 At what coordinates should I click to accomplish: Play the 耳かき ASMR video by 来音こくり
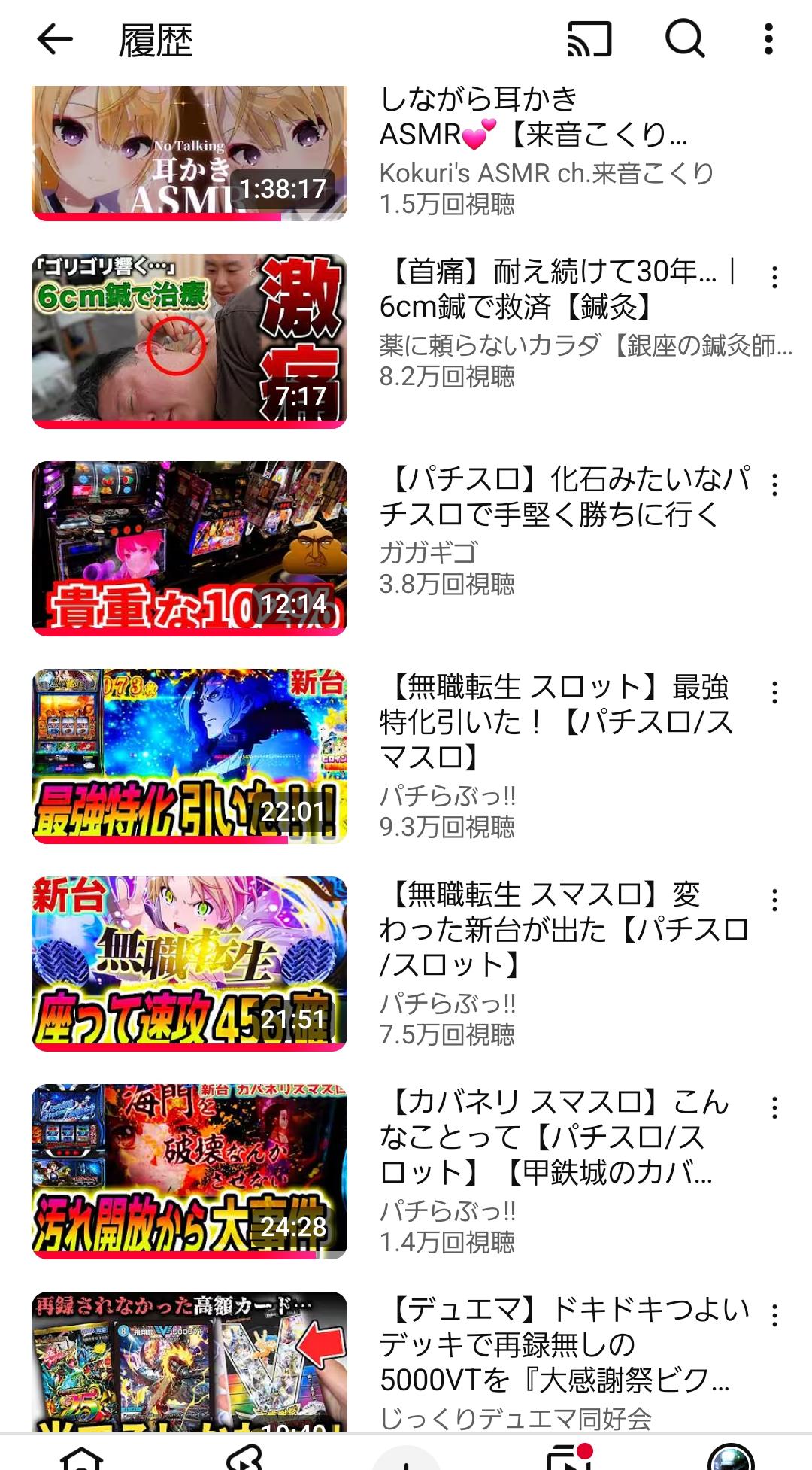[x=189, y=154]
